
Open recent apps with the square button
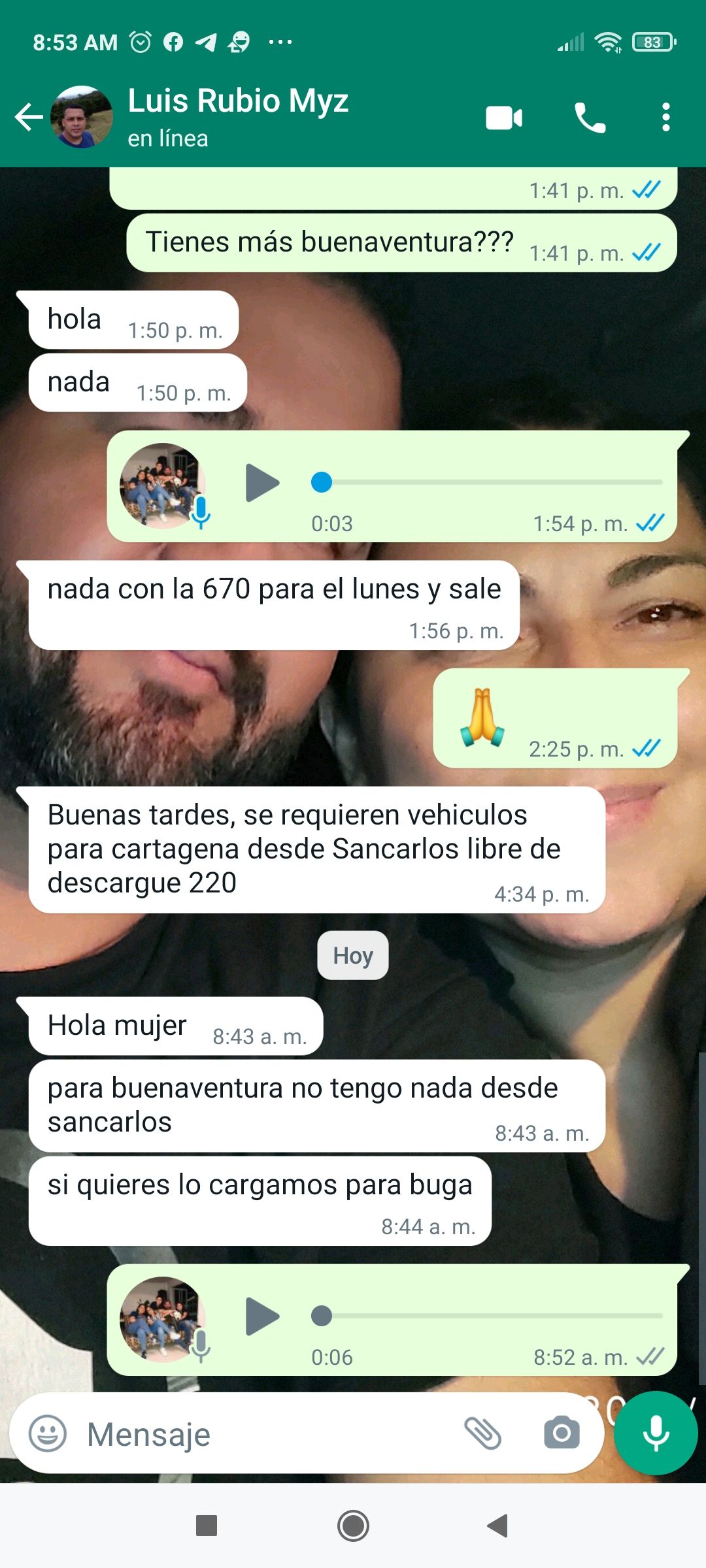pyautogui.click(x=207, y=1526)
